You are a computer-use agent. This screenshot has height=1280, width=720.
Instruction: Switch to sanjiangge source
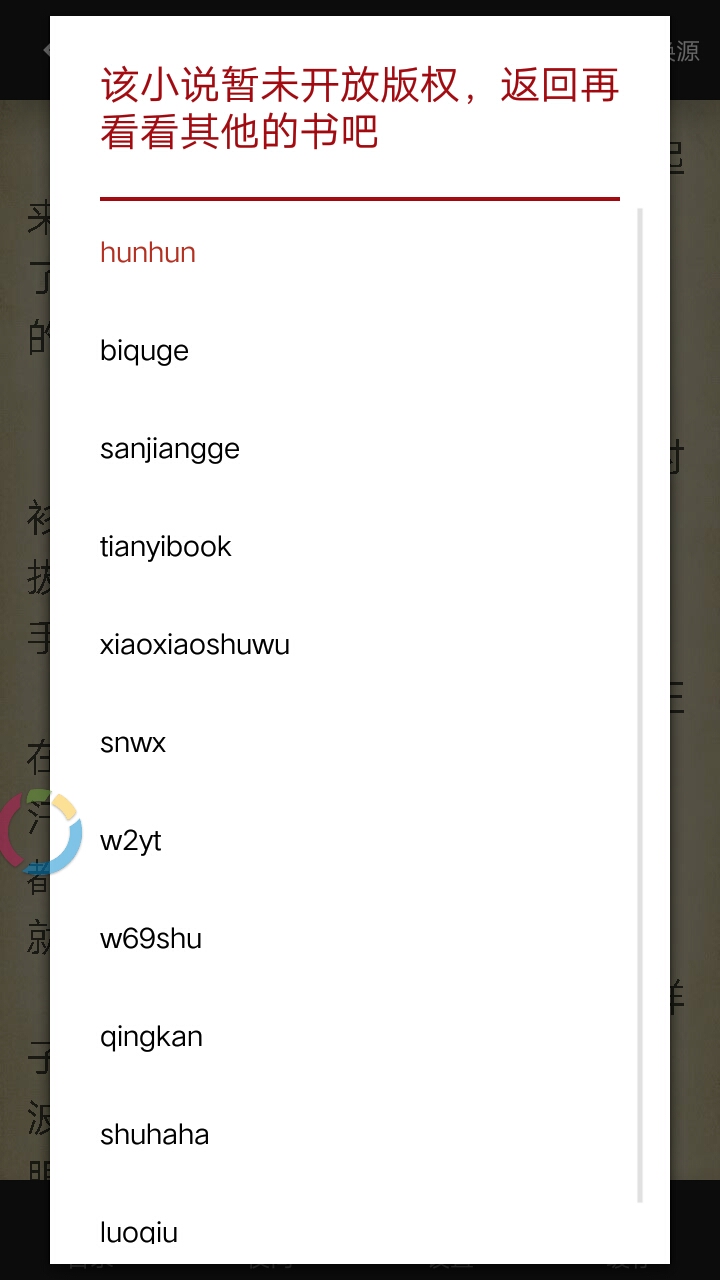pos(170,449)
